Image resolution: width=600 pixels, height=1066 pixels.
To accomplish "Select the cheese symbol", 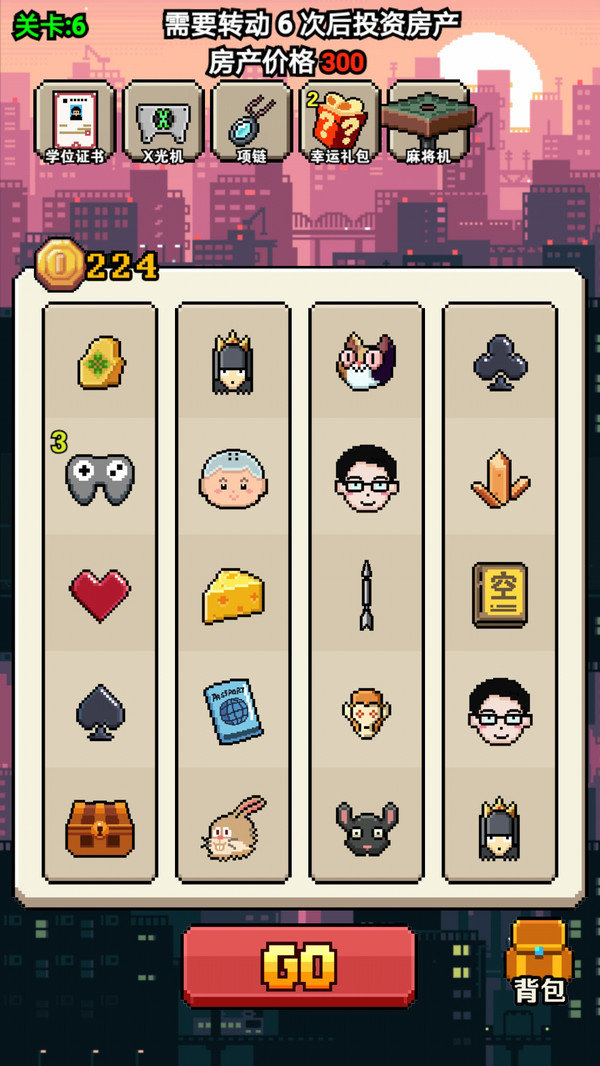I will (x=233, y=595).
